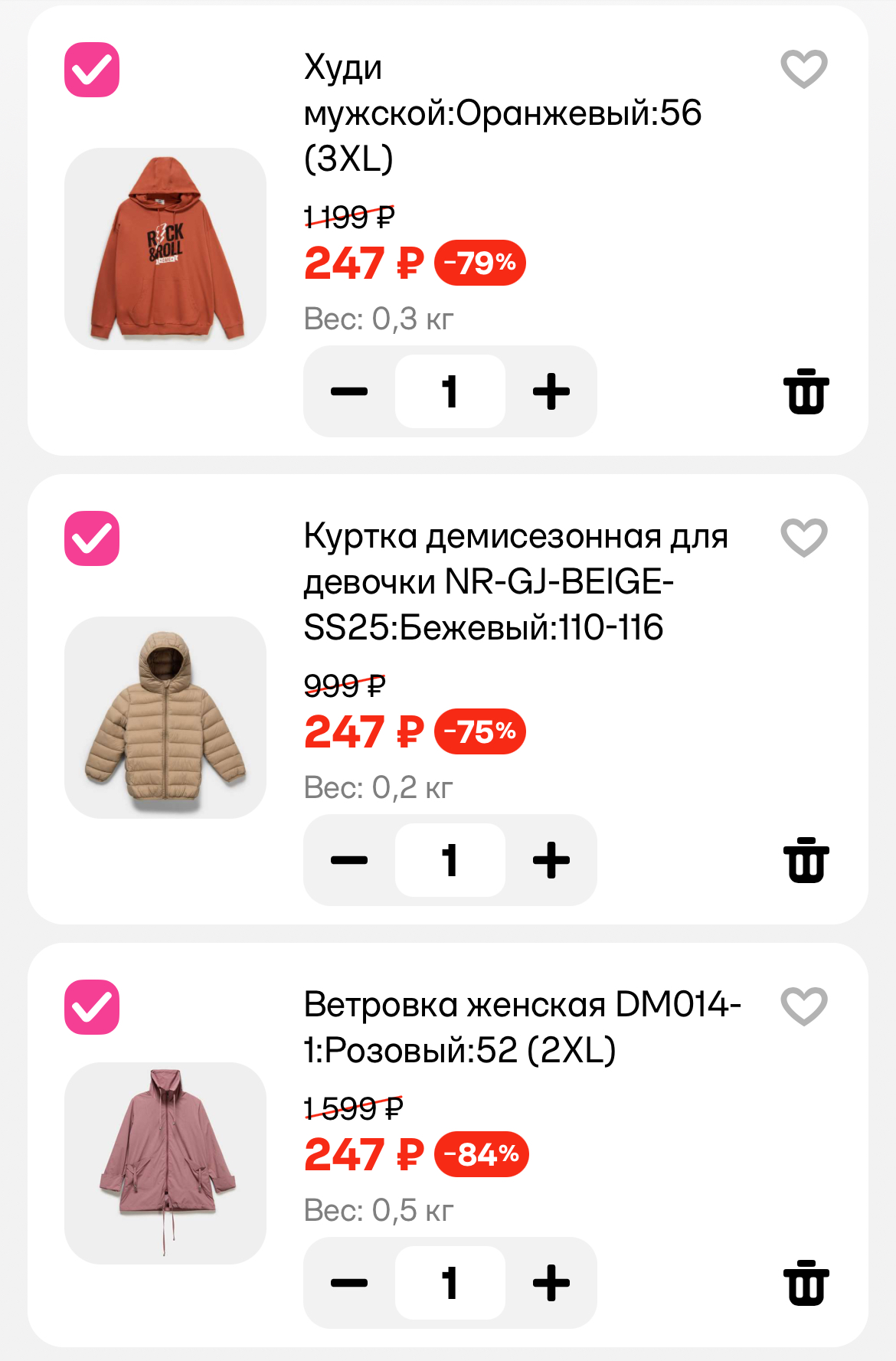Uncheck the pink women's windbreaker

click(92, 1007)
